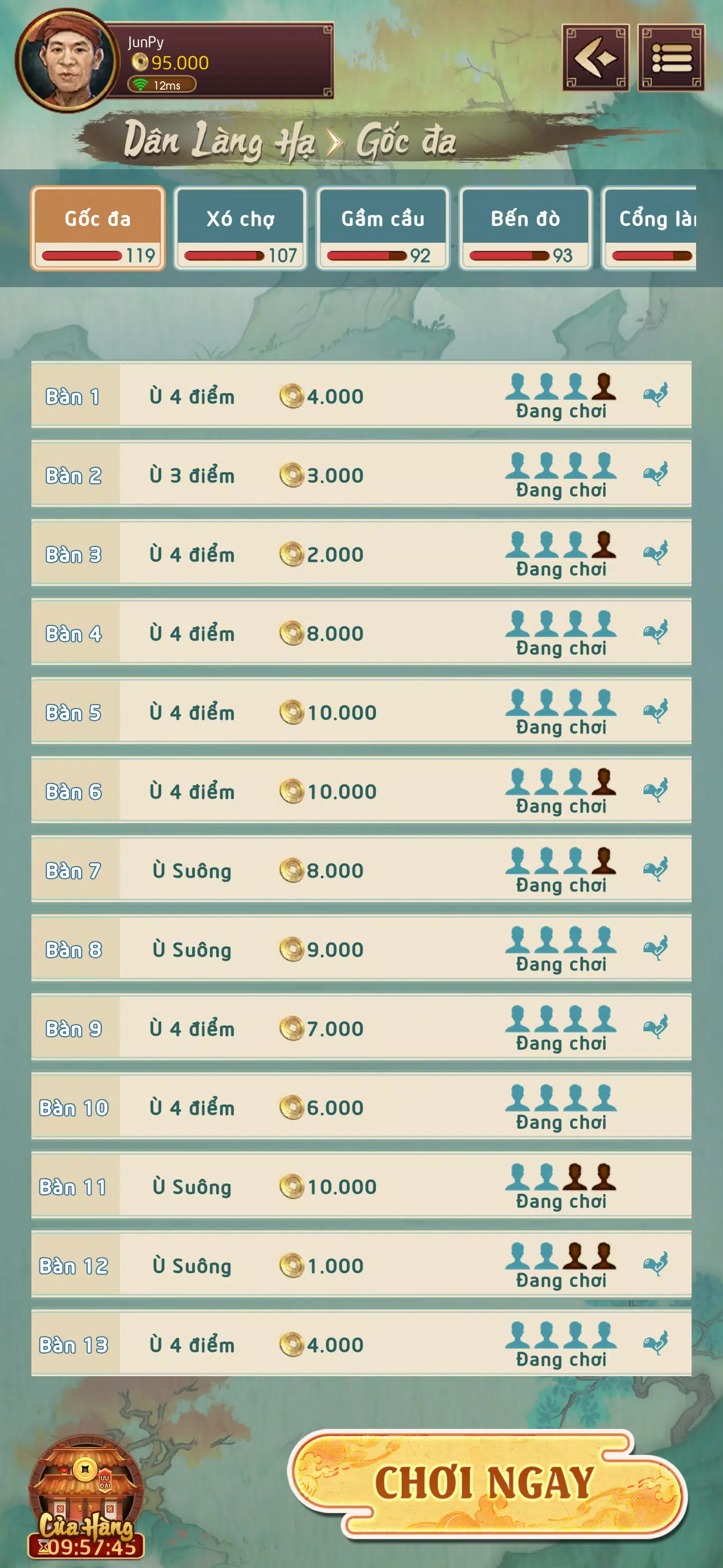Screen dimensions: 723x1568
Task: Switch to the Cổng làng tab
Action: [650, 228]
